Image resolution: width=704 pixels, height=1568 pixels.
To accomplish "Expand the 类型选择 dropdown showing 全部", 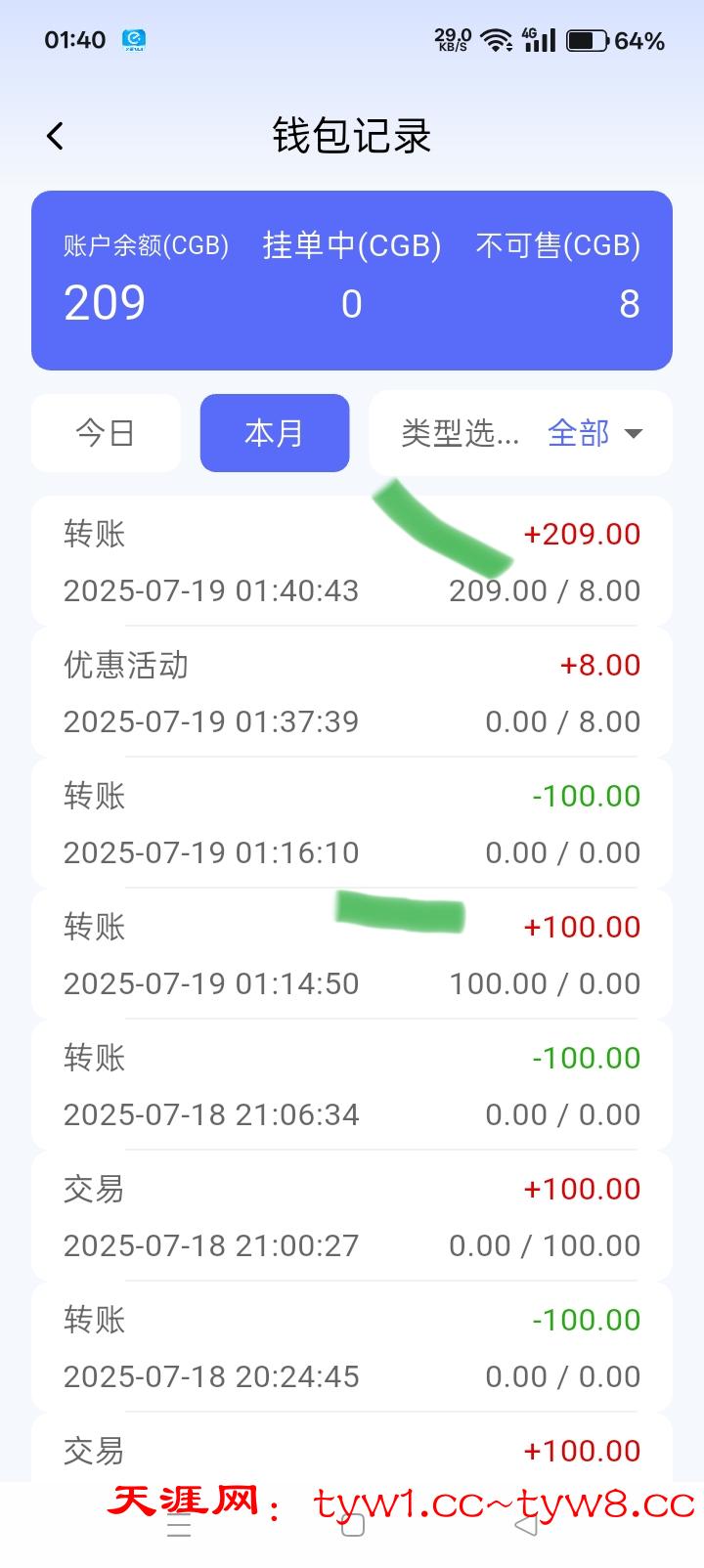I will pyautogui.click(x=520, y=433).
